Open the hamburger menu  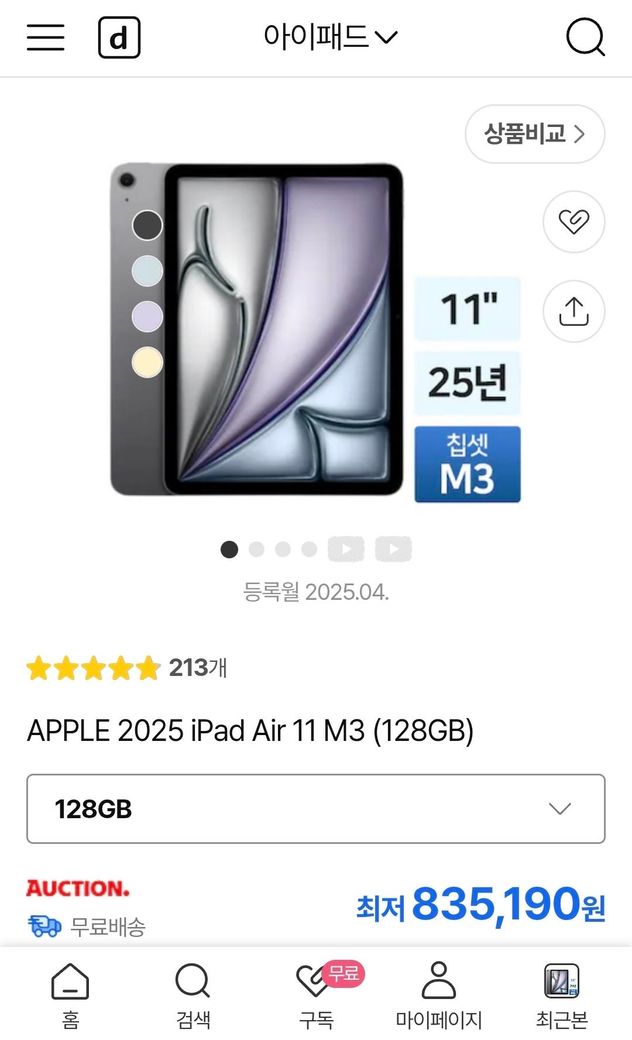coord(45,38)
